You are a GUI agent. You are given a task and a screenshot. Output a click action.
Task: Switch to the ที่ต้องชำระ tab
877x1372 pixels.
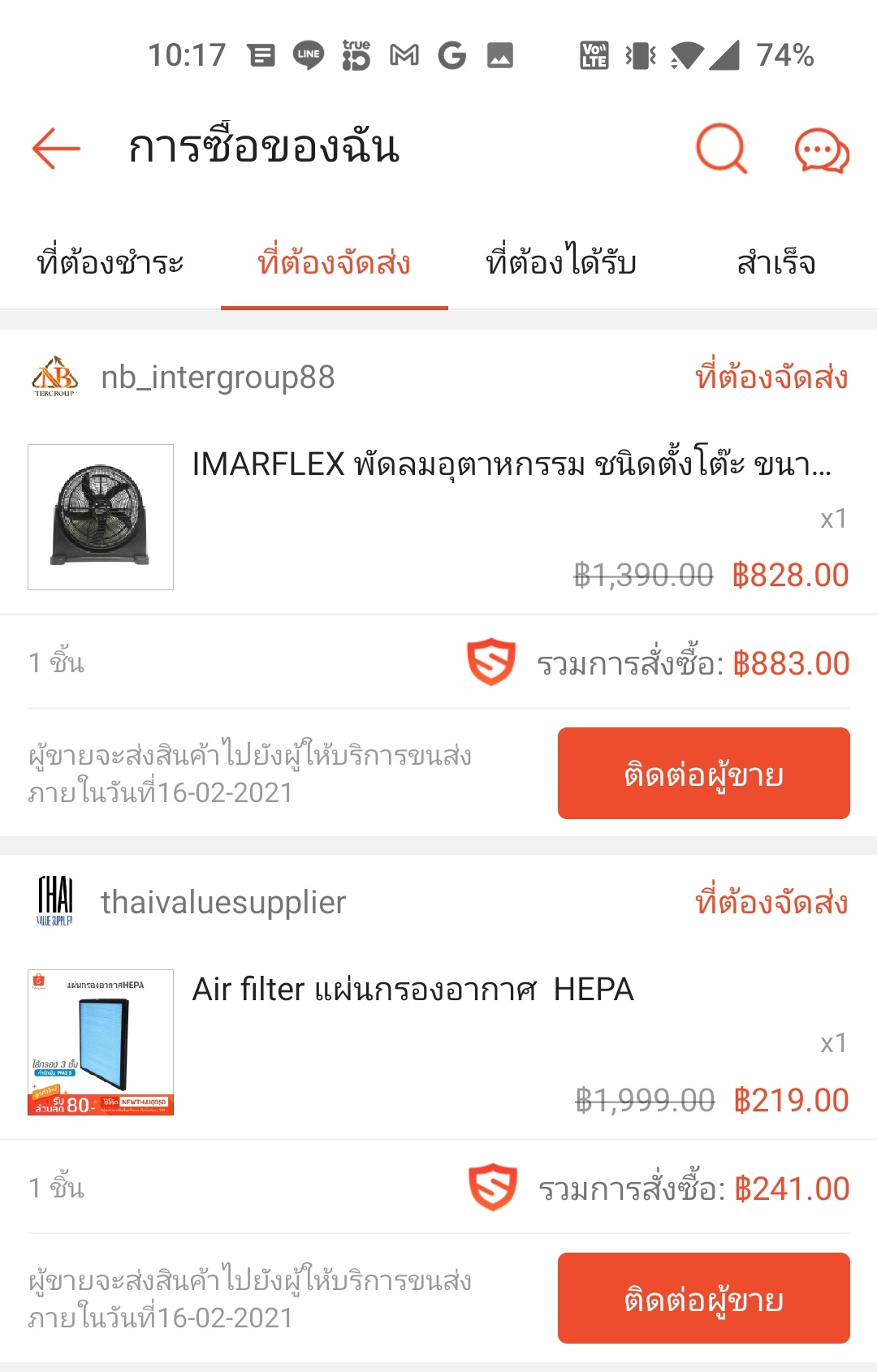tap(110, 262)
